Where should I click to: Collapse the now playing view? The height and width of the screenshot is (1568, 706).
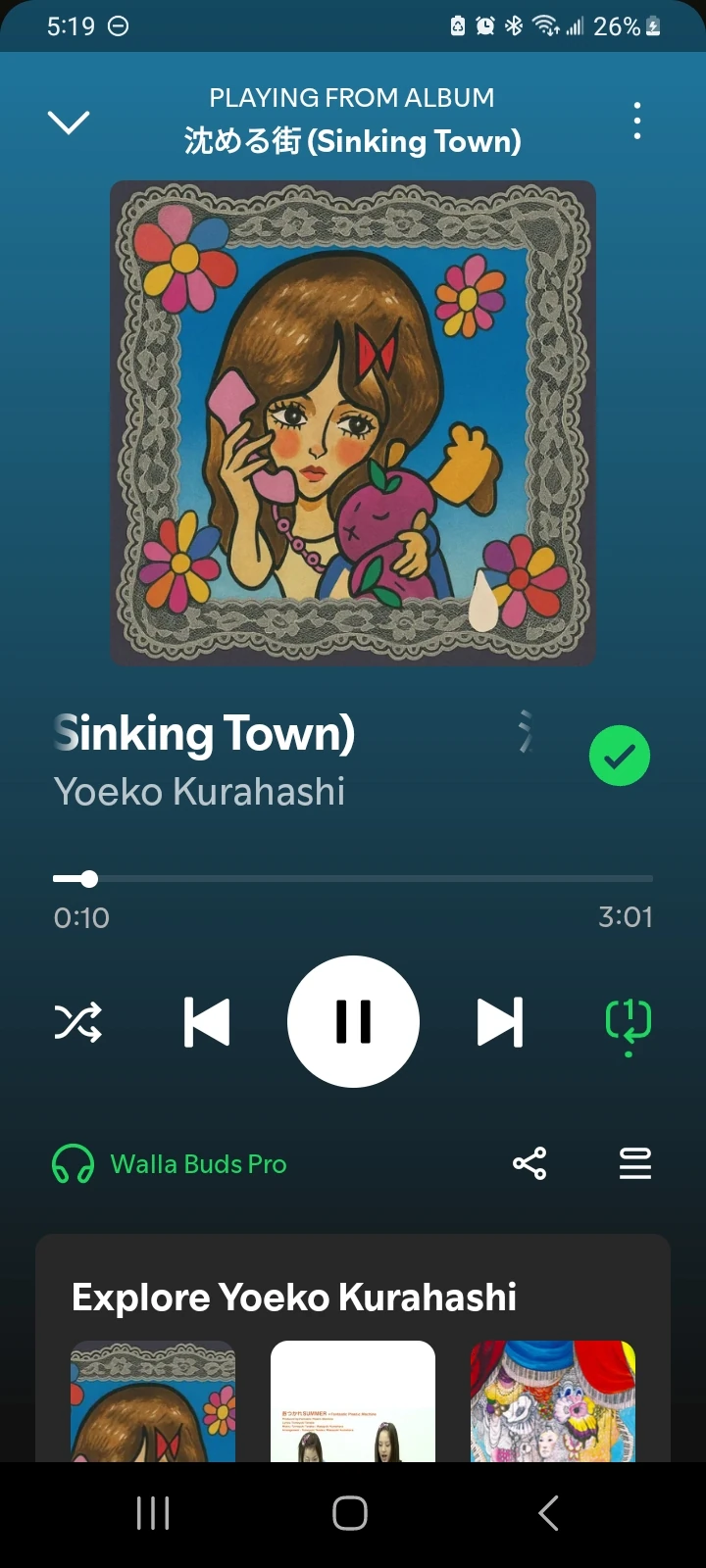(x=69, y=122)
